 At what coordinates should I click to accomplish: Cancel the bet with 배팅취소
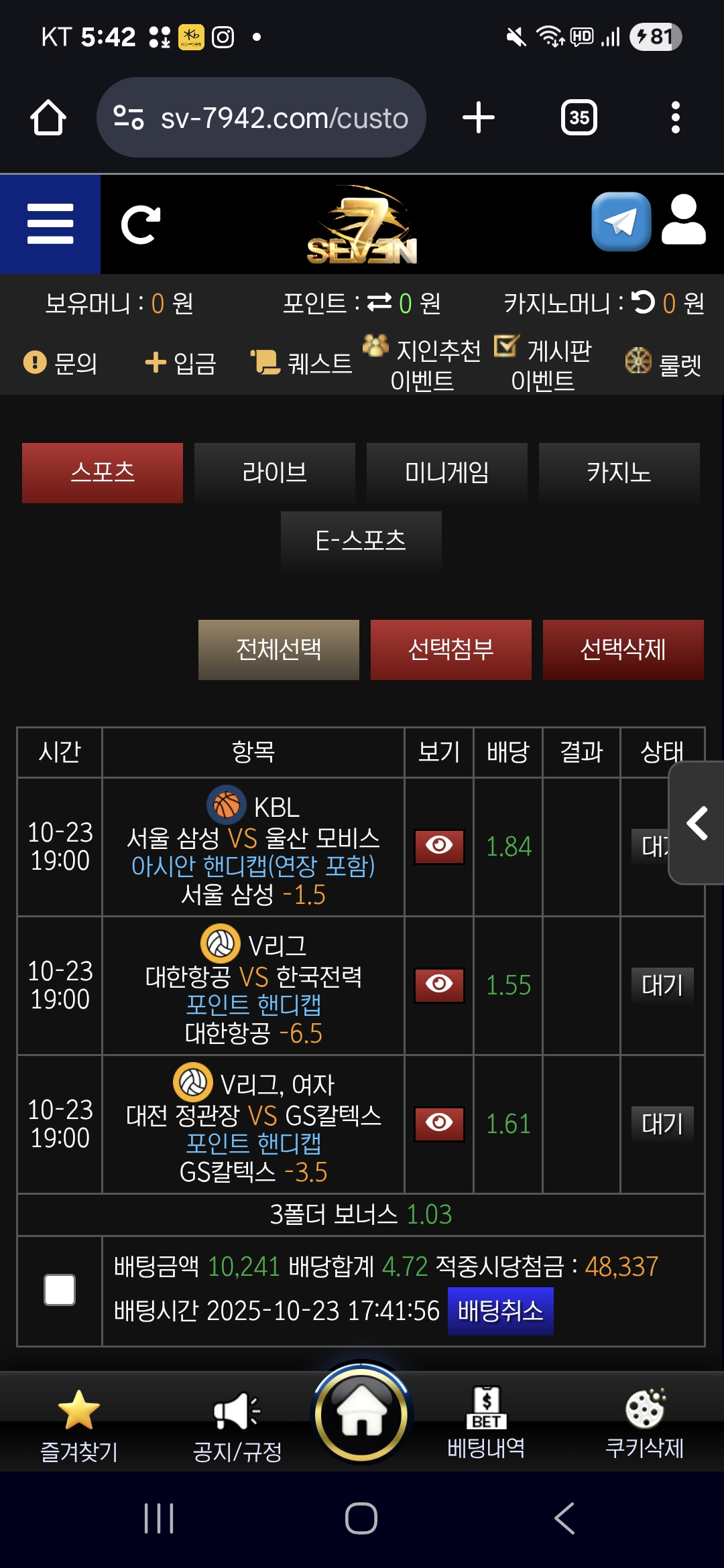[500, 1311]
